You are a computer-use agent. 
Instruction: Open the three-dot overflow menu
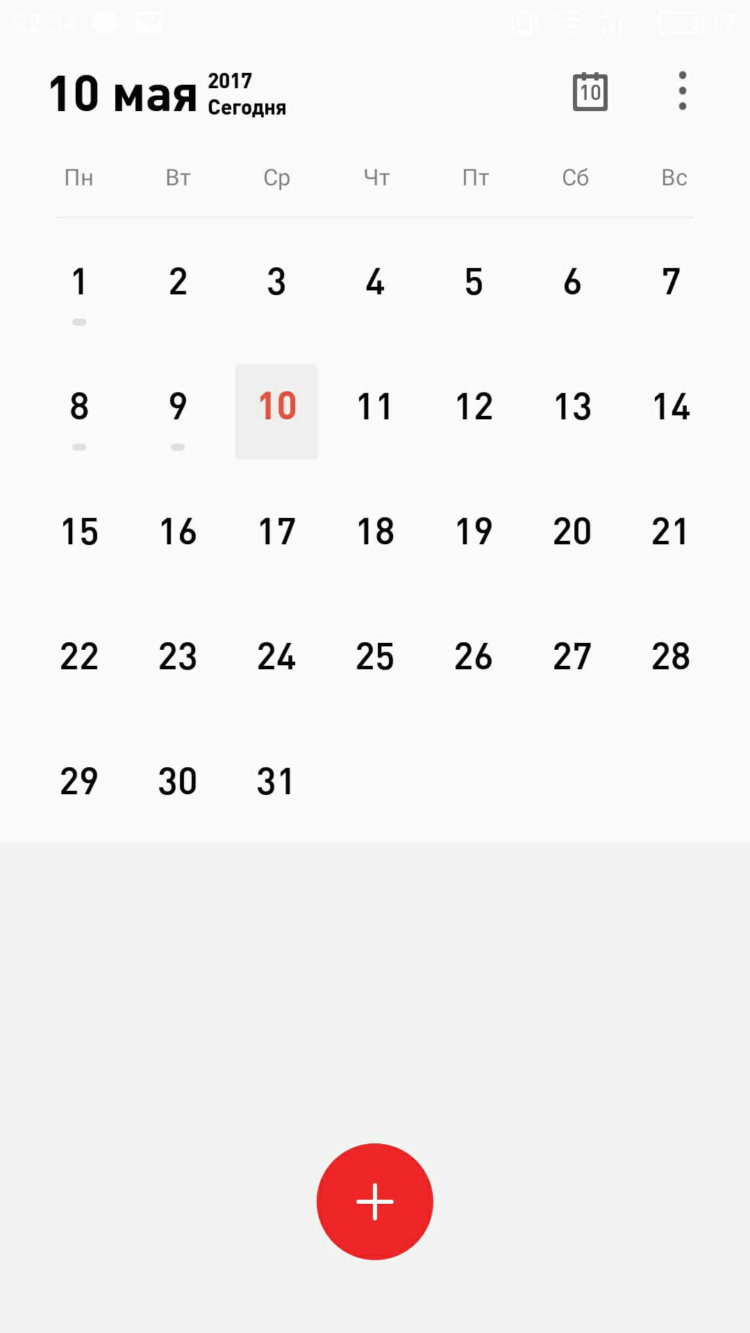(682, 91)
